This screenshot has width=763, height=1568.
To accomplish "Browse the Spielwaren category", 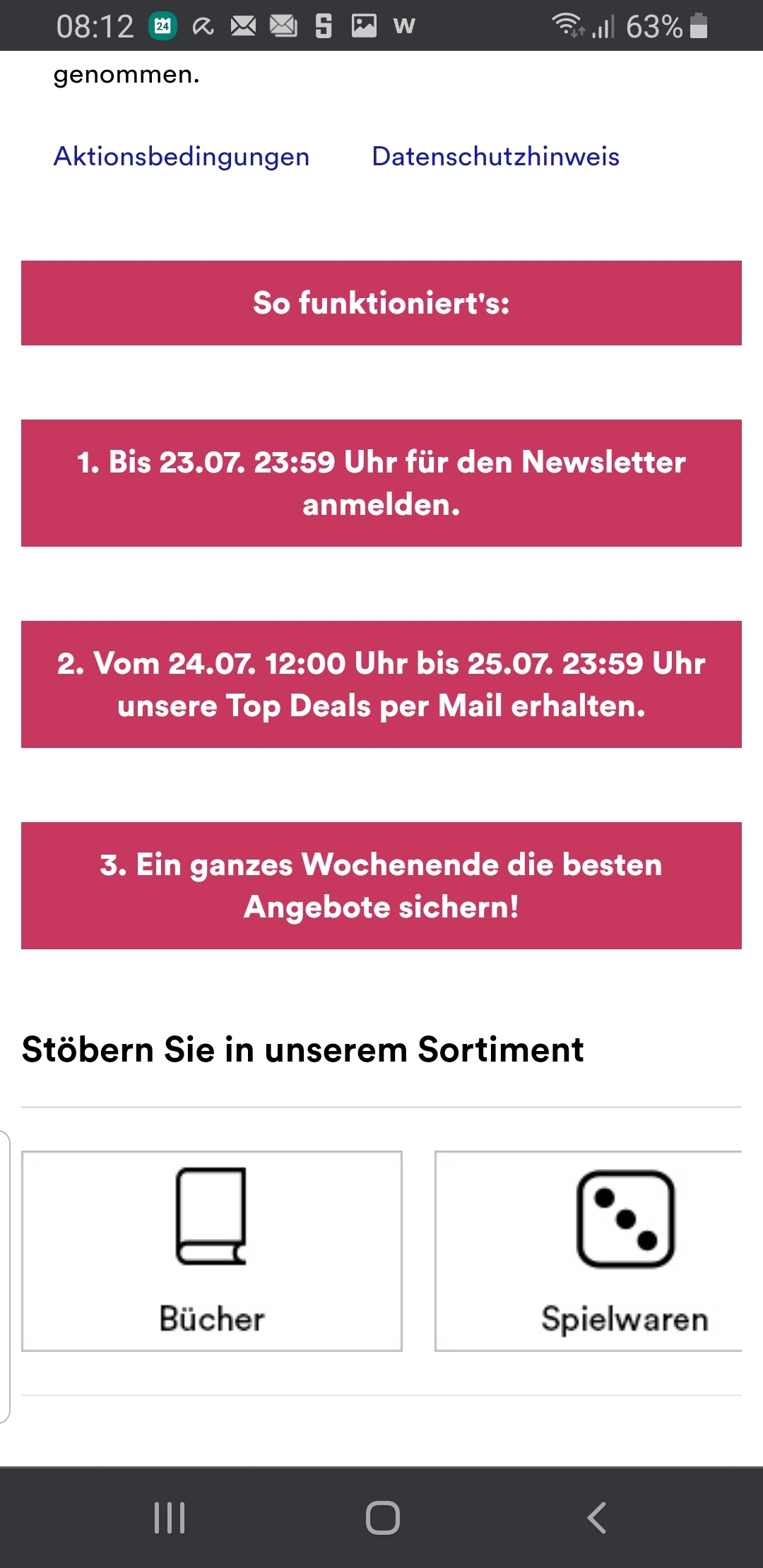I will tap(588, 1251).
